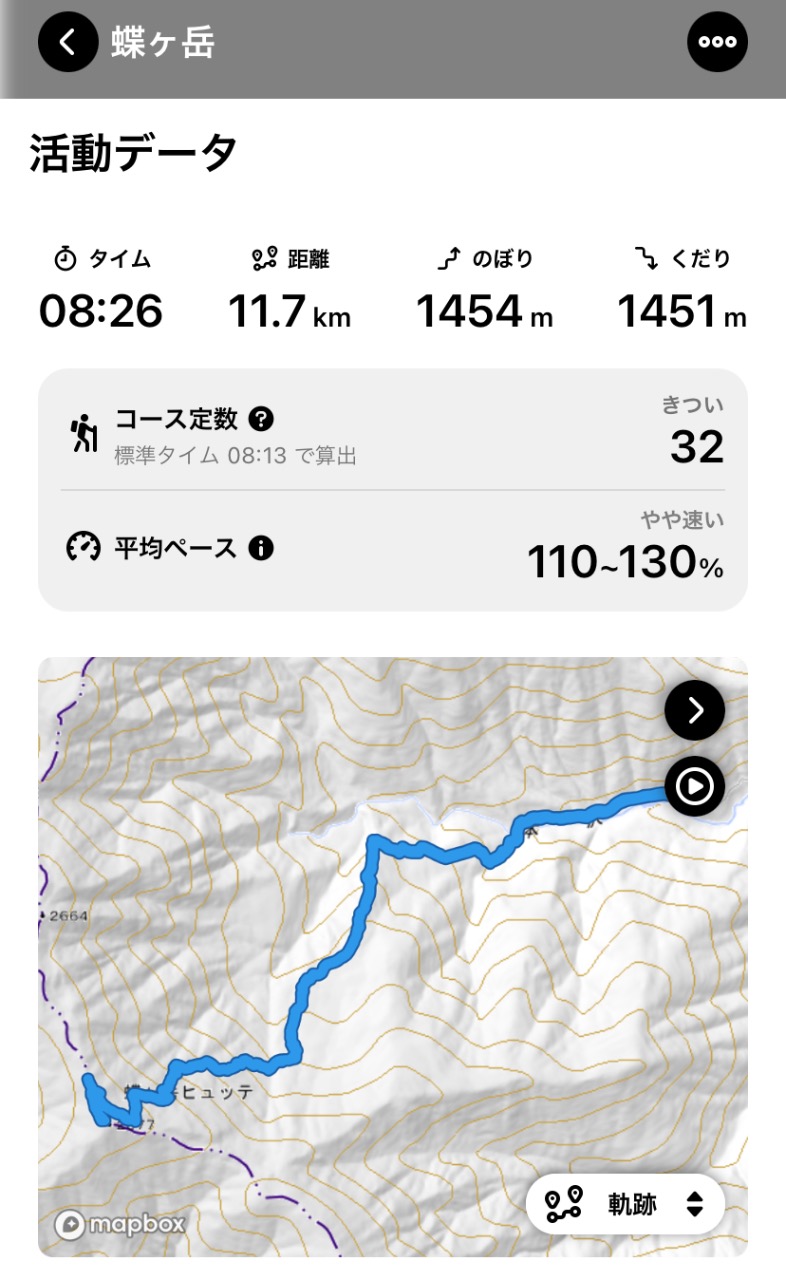View the 平均ペース info icon
Screen dimensions: 786x1280
click(261, 548)
